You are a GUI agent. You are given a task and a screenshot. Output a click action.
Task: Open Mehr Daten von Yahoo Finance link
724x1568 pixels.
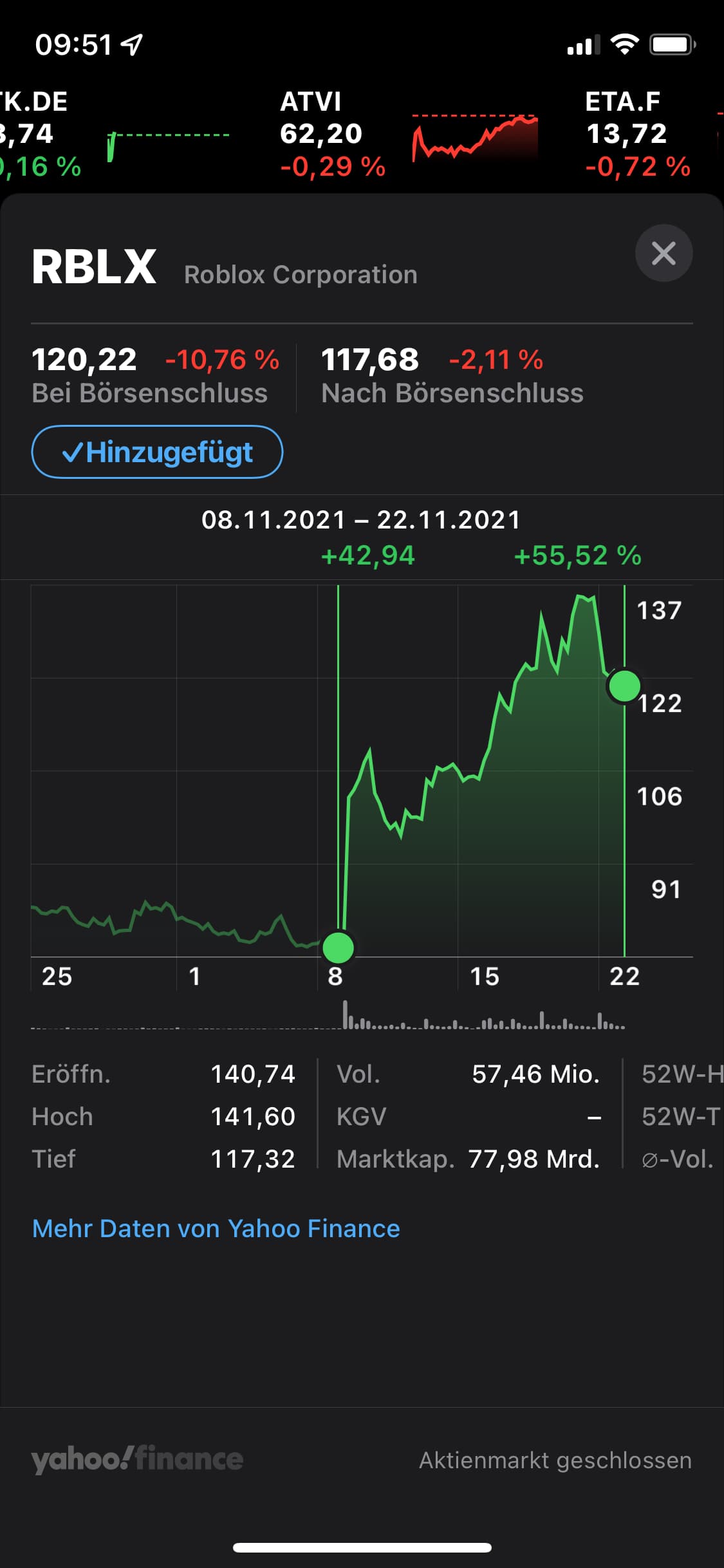coord(216,1229)
